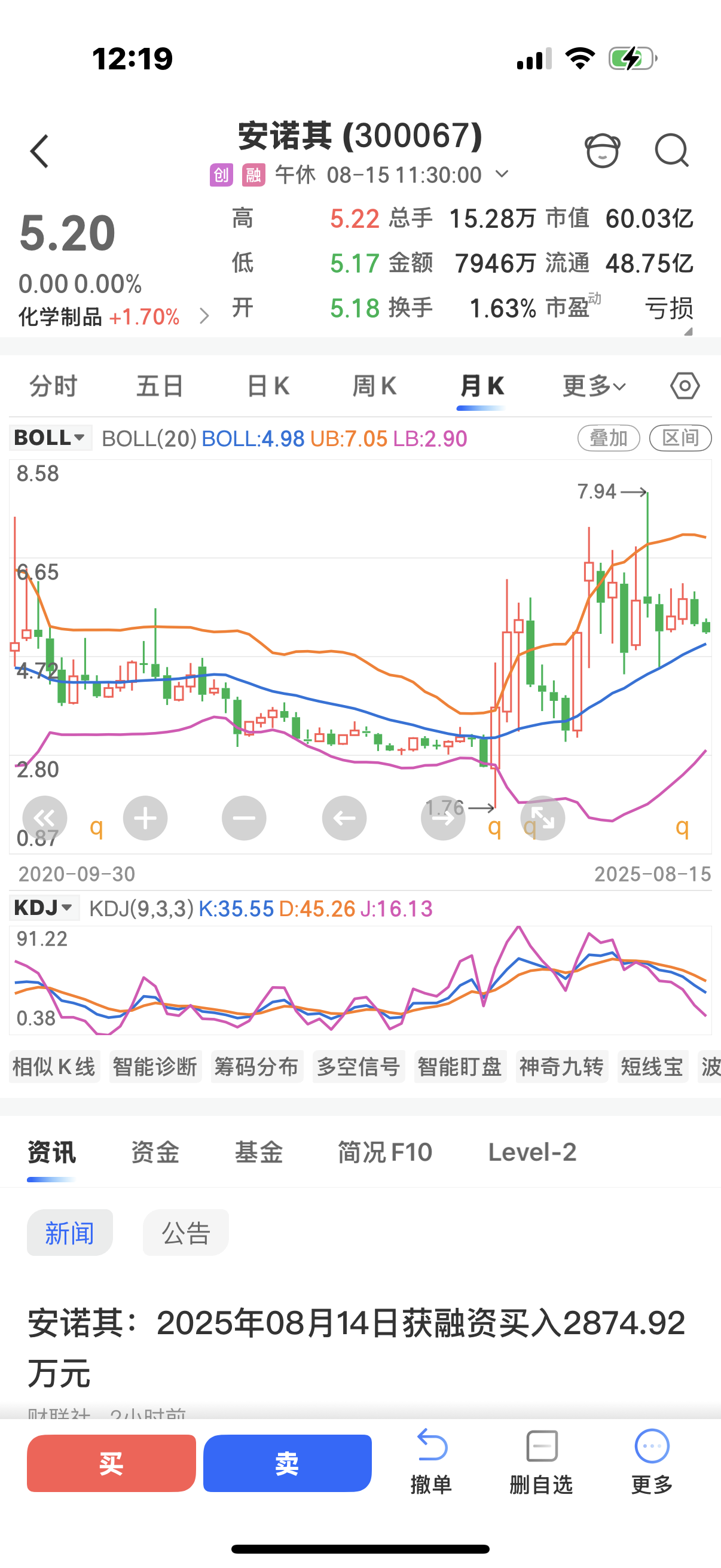Open the assistant robot icon
721x1568 pixels.
[x=603, y=150]
